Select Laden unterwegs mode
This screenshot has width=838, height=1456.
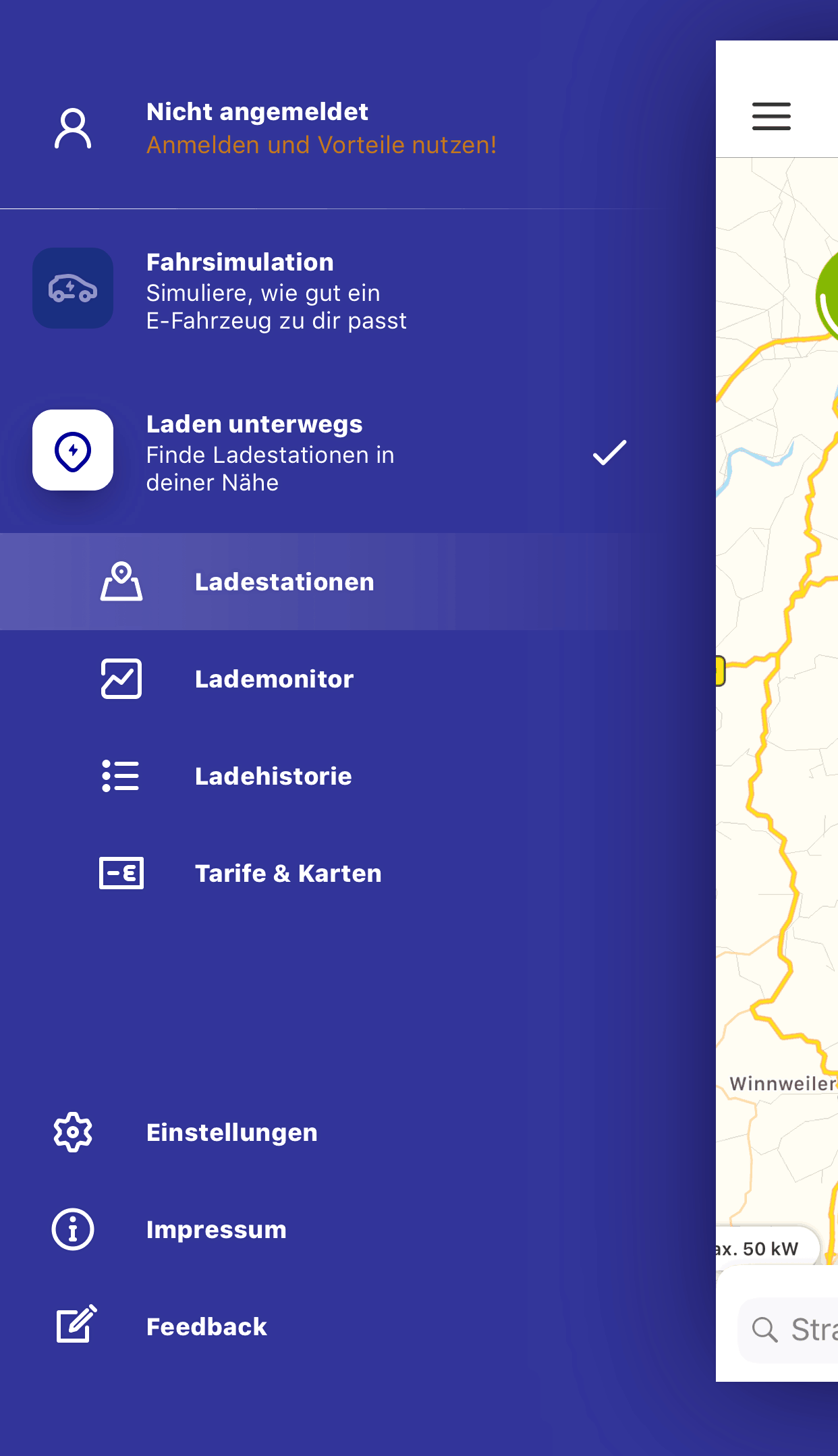coord(331,452)
